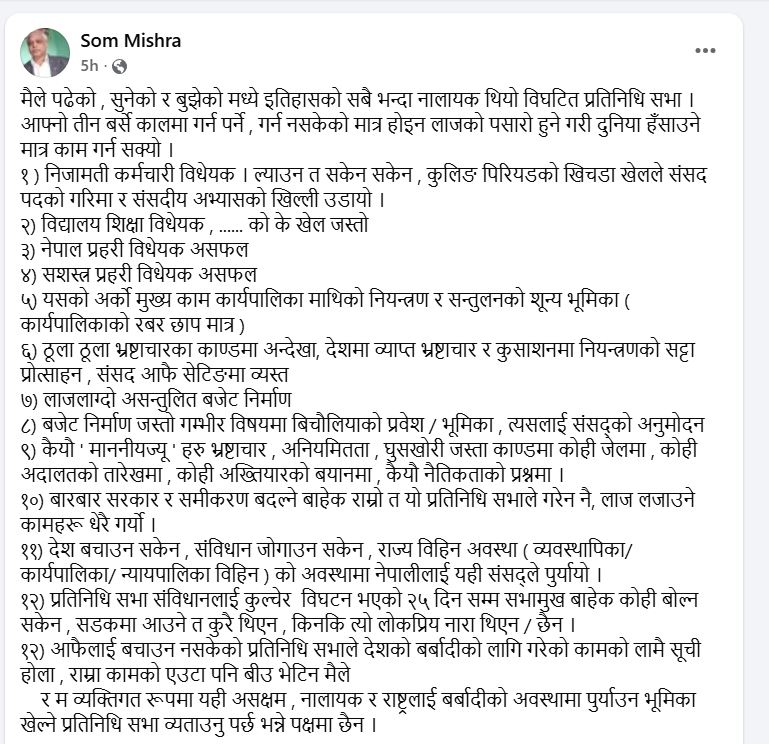This screenshot has width=769, height=744.
Task: Open the post's three-dot options menu
Action: (x=705, y=50)
